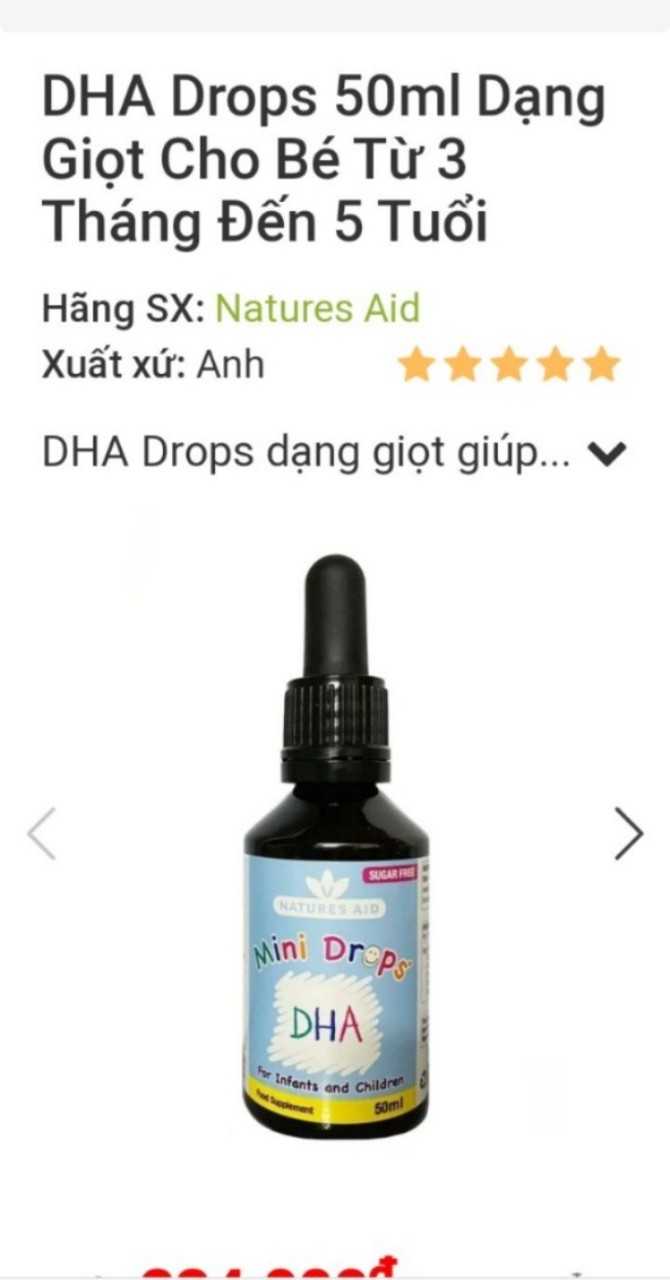The image size is (670, 1280).
Task: Show the previous product image
Action: 42,833
